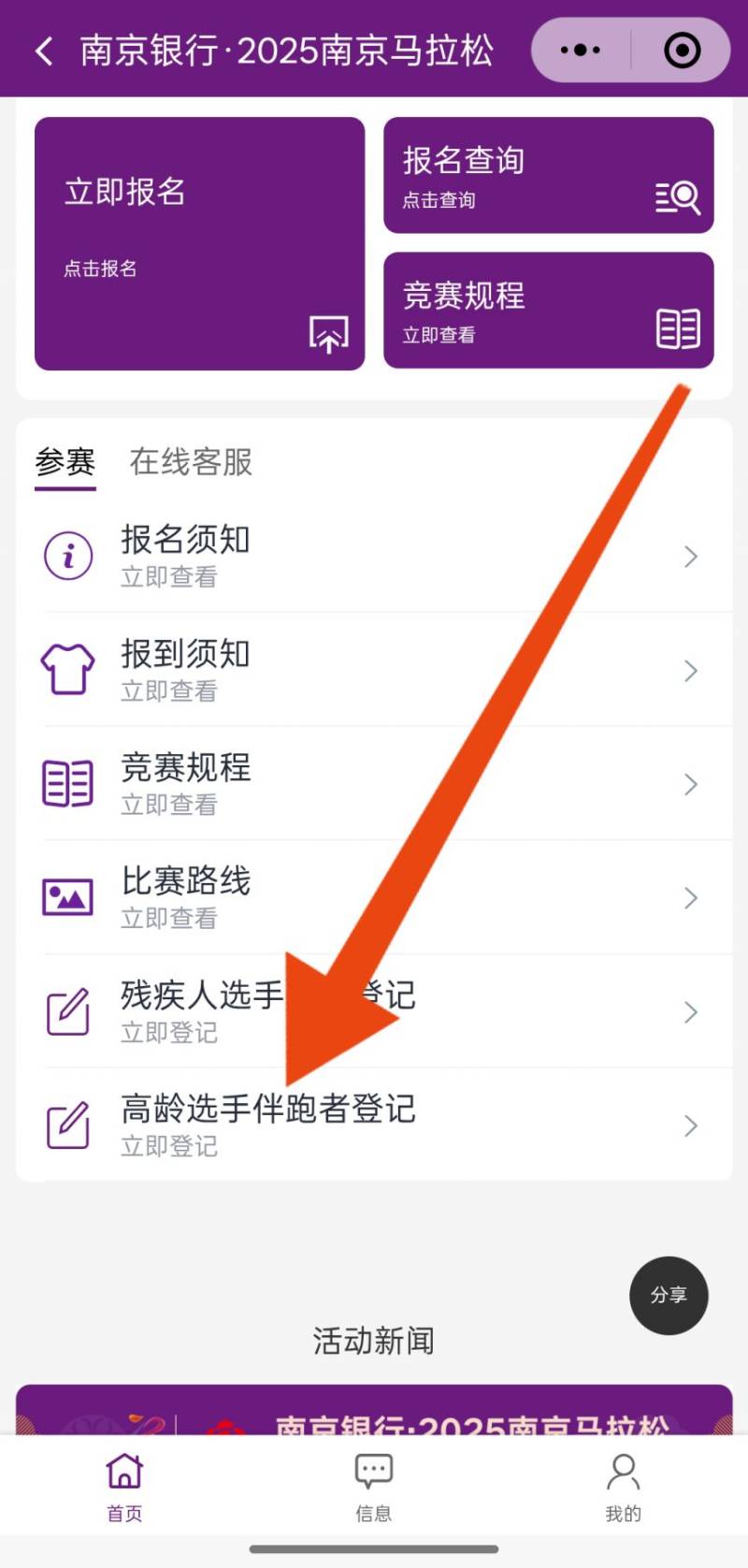Open the 报到须知 row
The height and width of the screenshot is (1568, 748).
click(x=374, y=670)
